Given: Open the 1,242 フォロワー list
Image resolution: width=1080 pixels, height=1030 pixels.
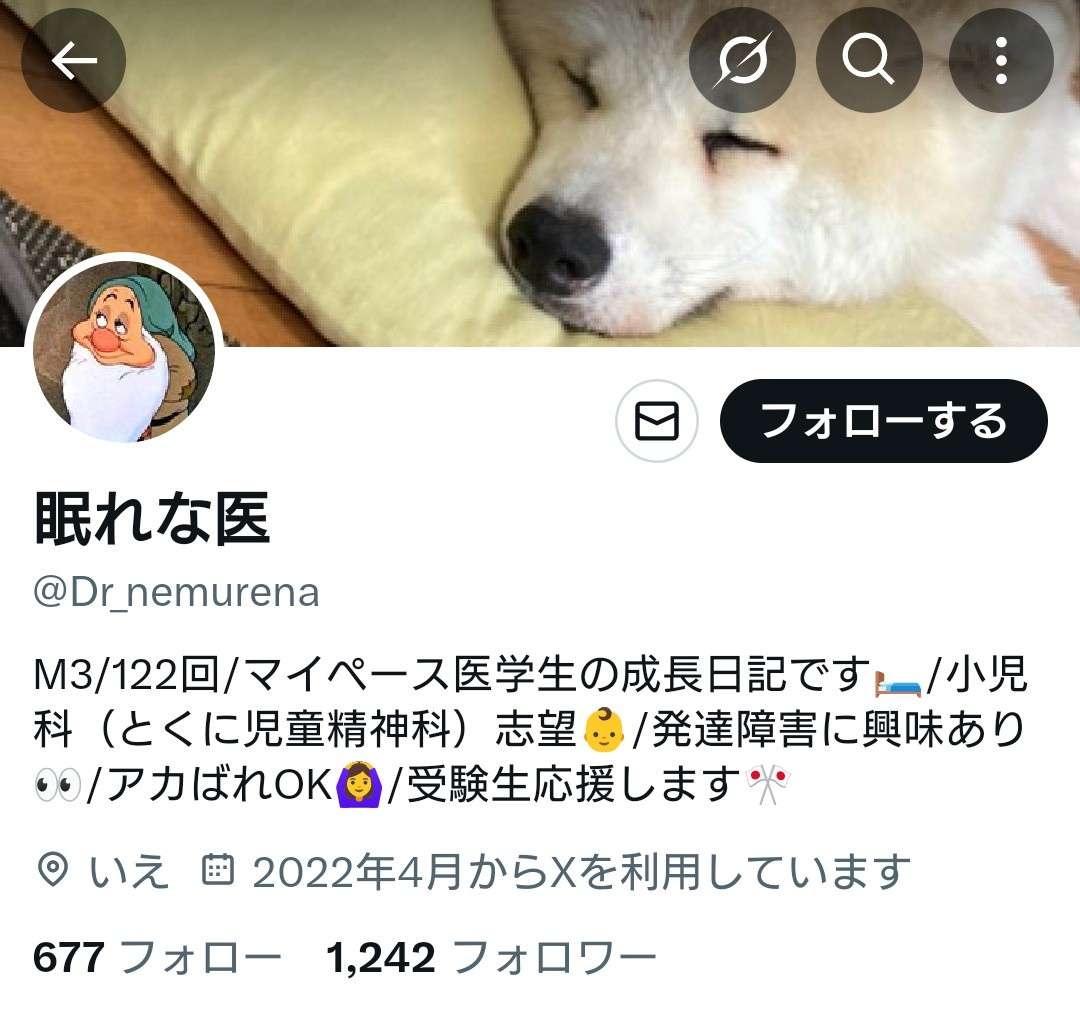Looking at the screenshot, I should point(491,958).
